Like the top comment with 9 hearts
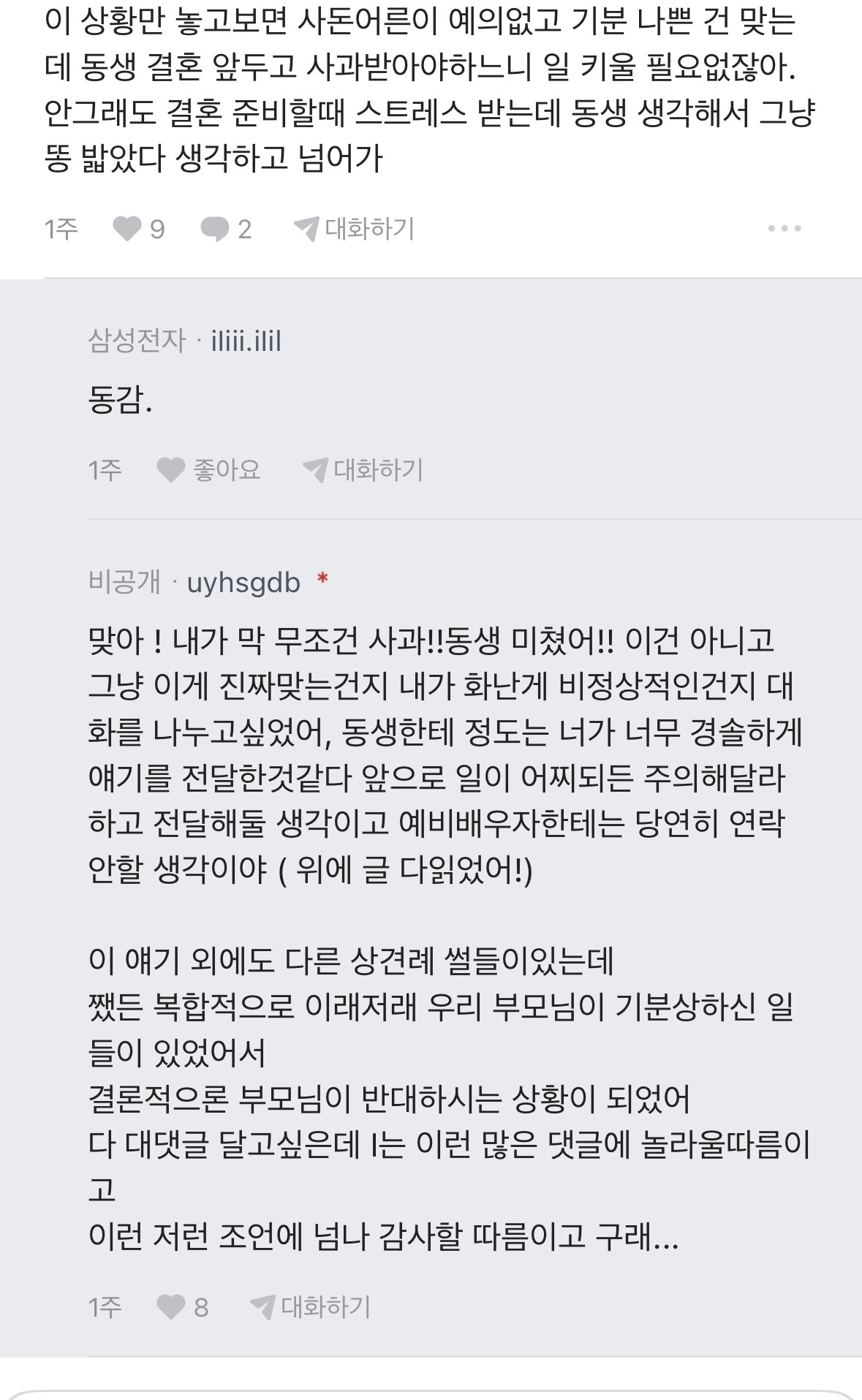The height and width of the screenshot is (1400, 862). (128, 230)
